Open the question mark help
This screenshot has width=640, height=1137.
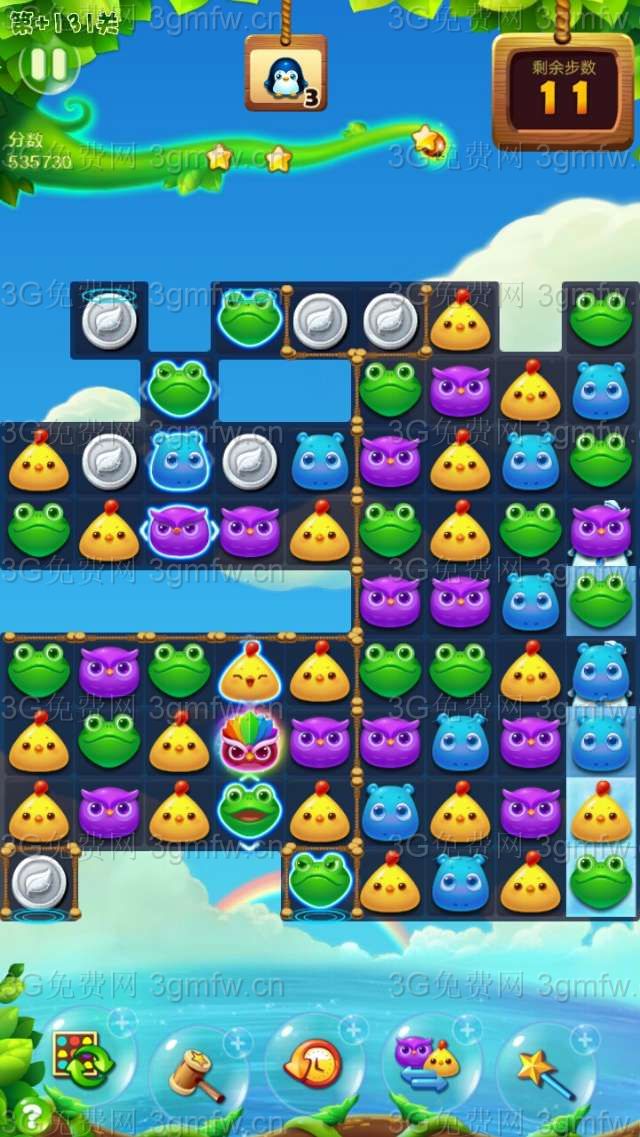pyautogui.click(x=32, y=1115)
